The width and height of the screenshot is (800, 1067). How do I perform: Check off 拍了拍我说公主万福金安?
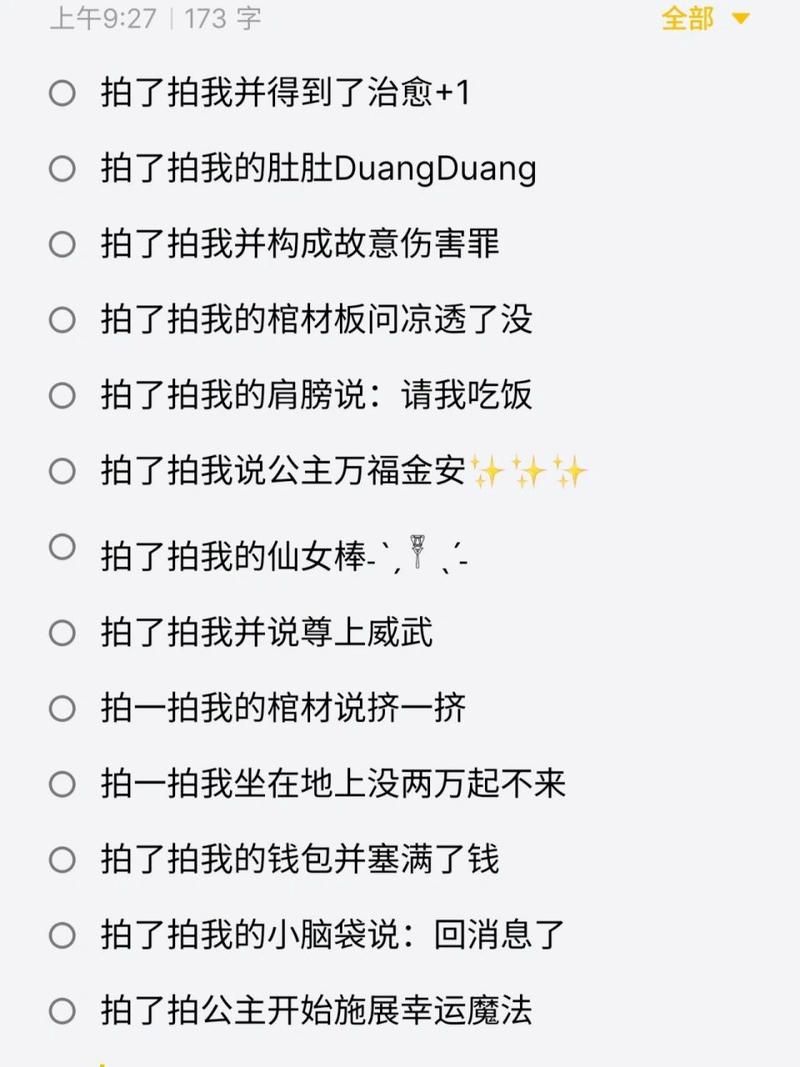(x=62, y=471)
